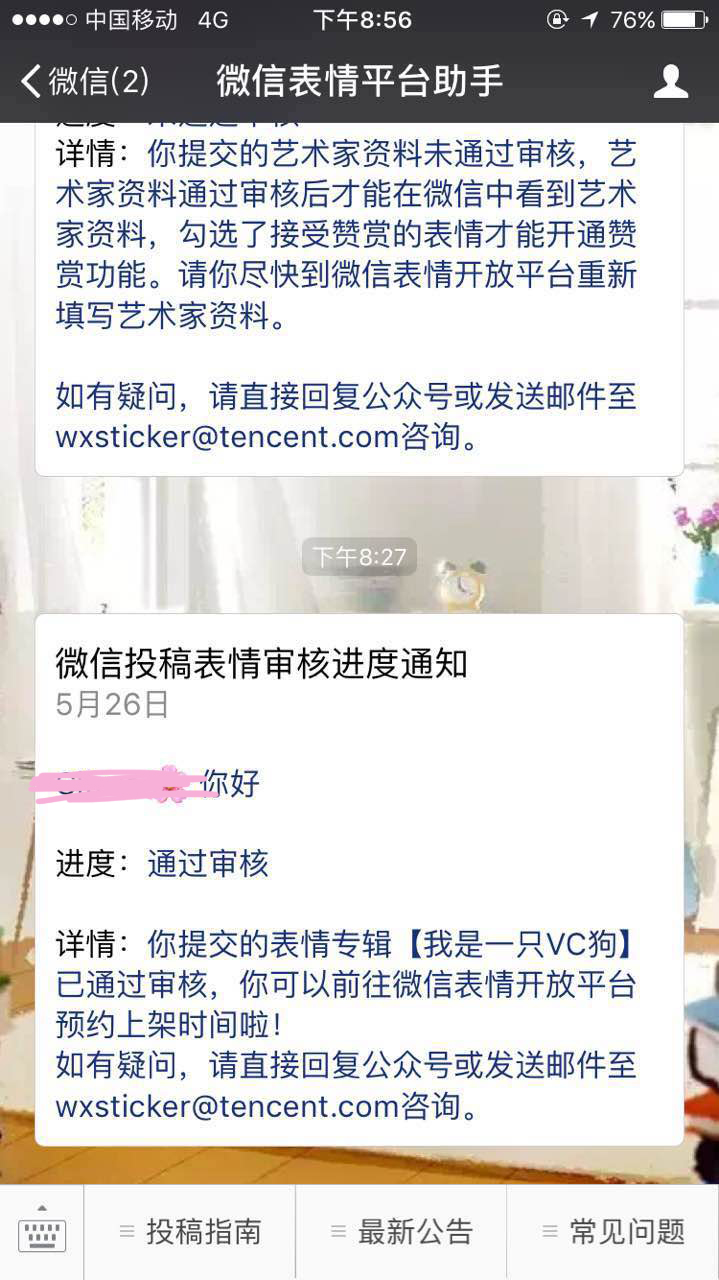Open the 常见问题 menu
719x1280 pixels.
click(613, 1232)
